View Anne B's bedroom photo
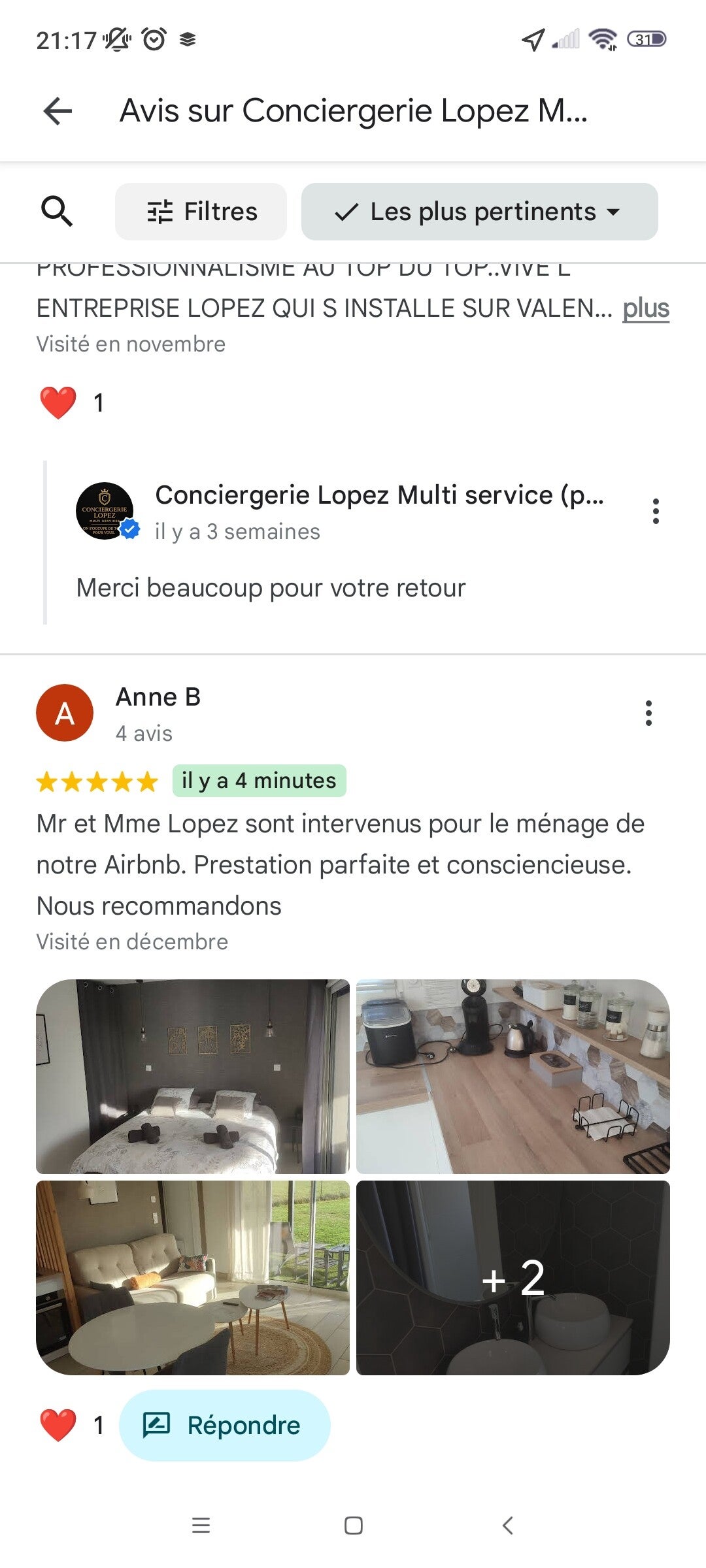The width and height of the screenshot is (706, 1568). click(x=193, y=1076)
